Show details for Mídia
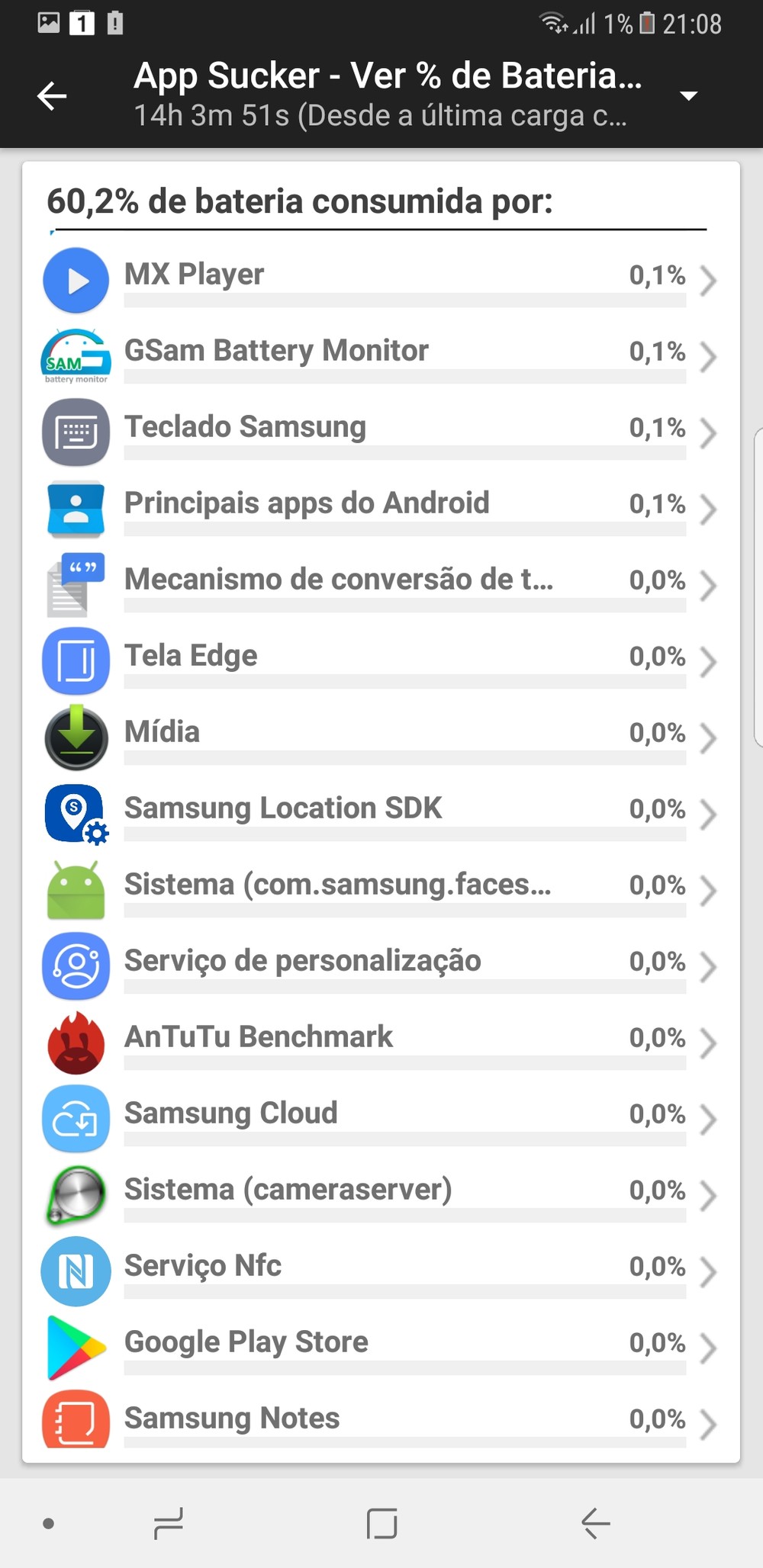The width and height of the screenshot is (763, 1568). tap(381, 737)
